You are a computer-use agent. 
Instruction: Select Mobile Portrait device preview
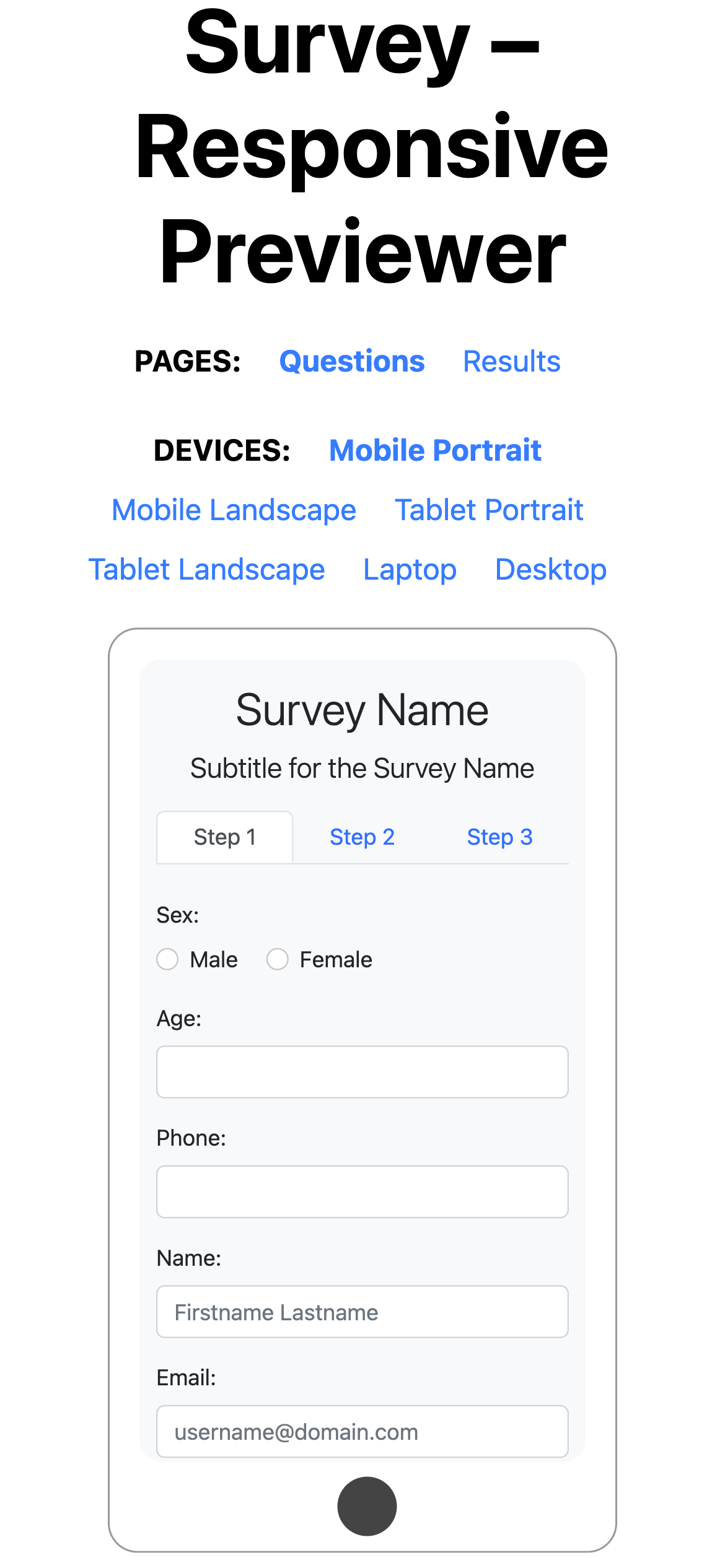(435, 450)
